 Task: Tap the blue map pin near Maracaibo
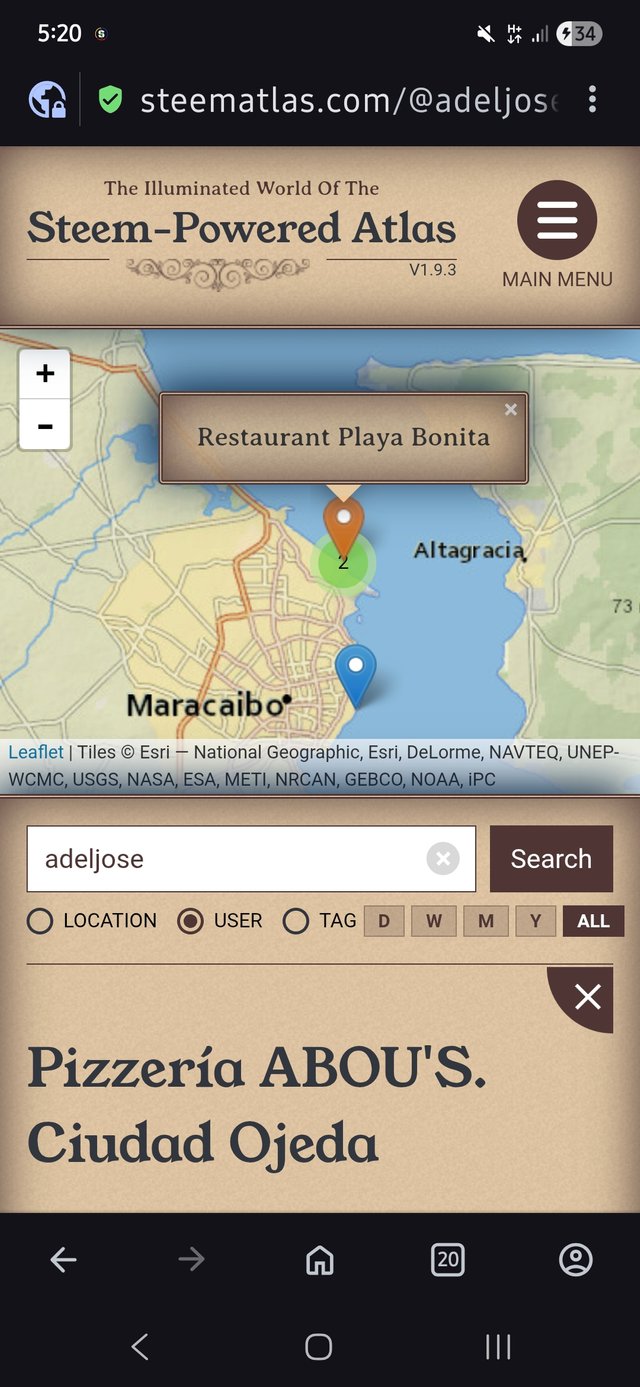click(x=355, y=672)
